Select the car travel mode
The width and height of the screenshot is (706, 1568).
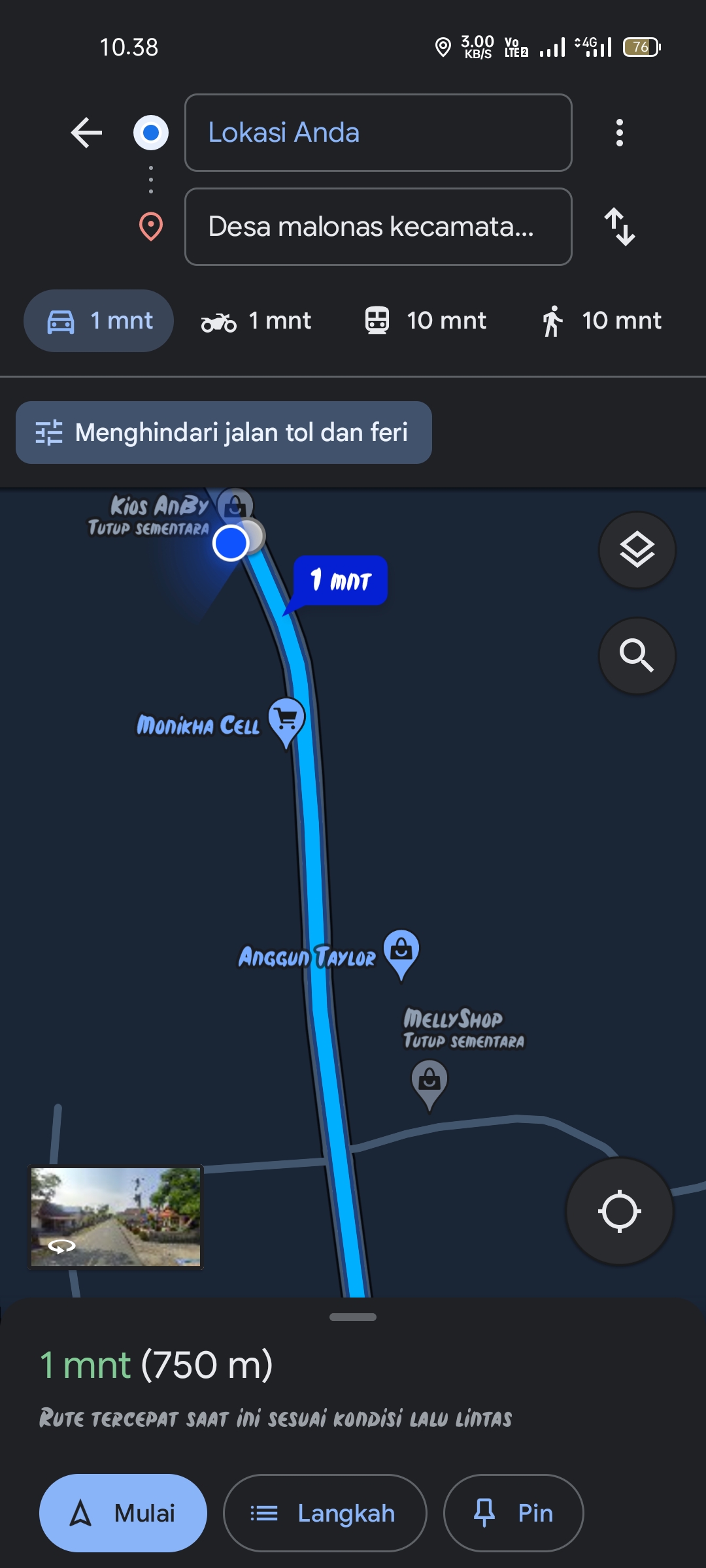tap(99, 321)
